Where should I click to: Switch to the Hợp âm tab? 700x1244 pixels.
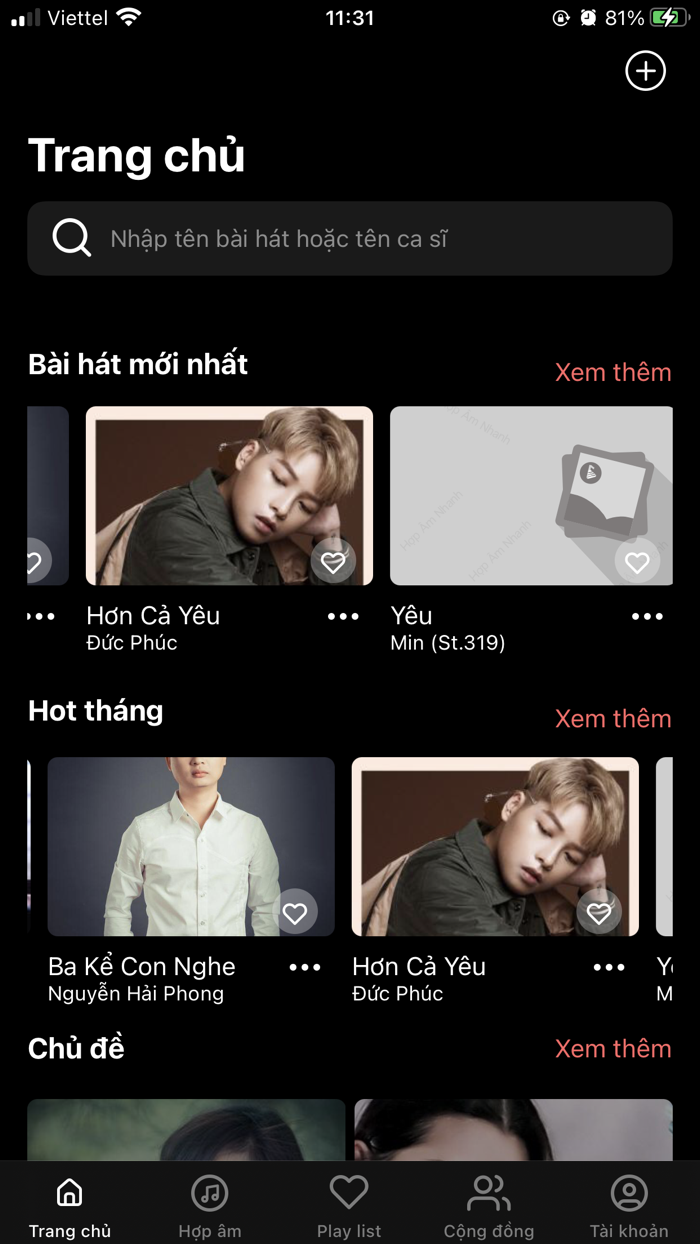(210, 1205)
